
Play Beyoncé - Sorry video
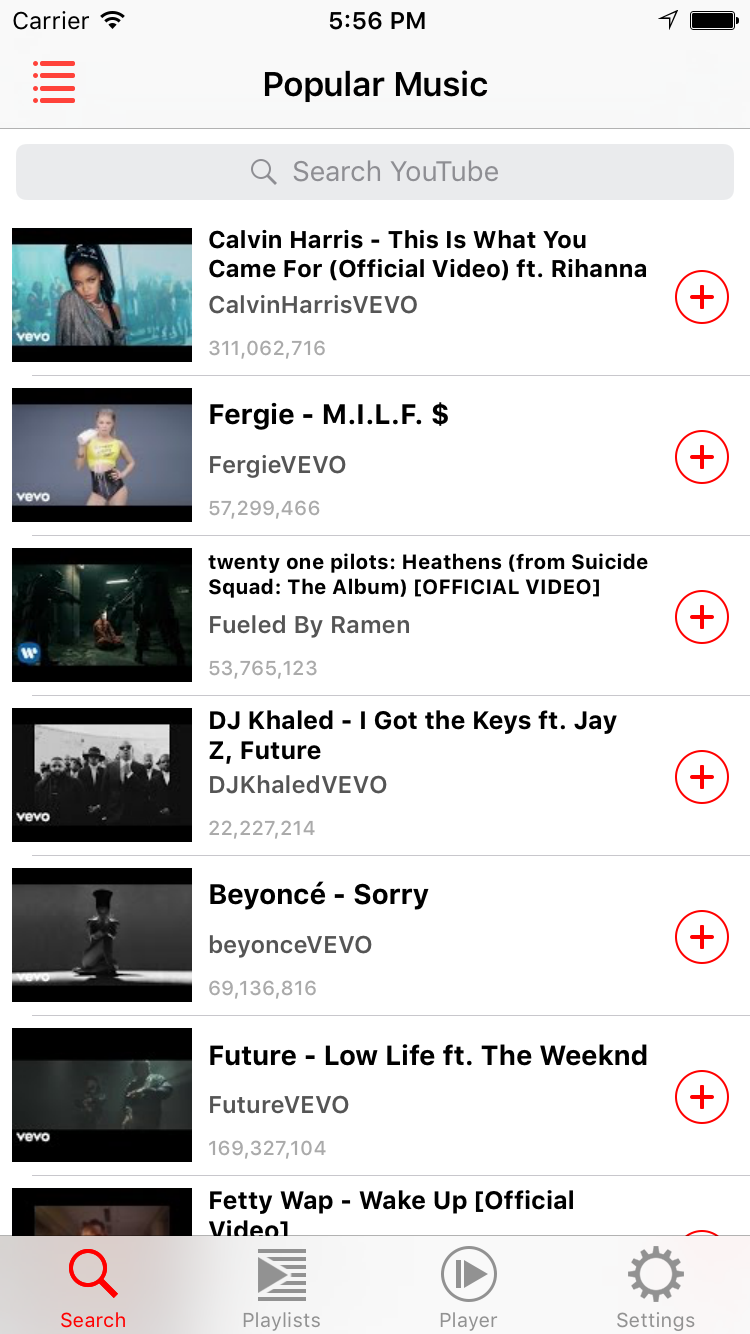(318, 895)
